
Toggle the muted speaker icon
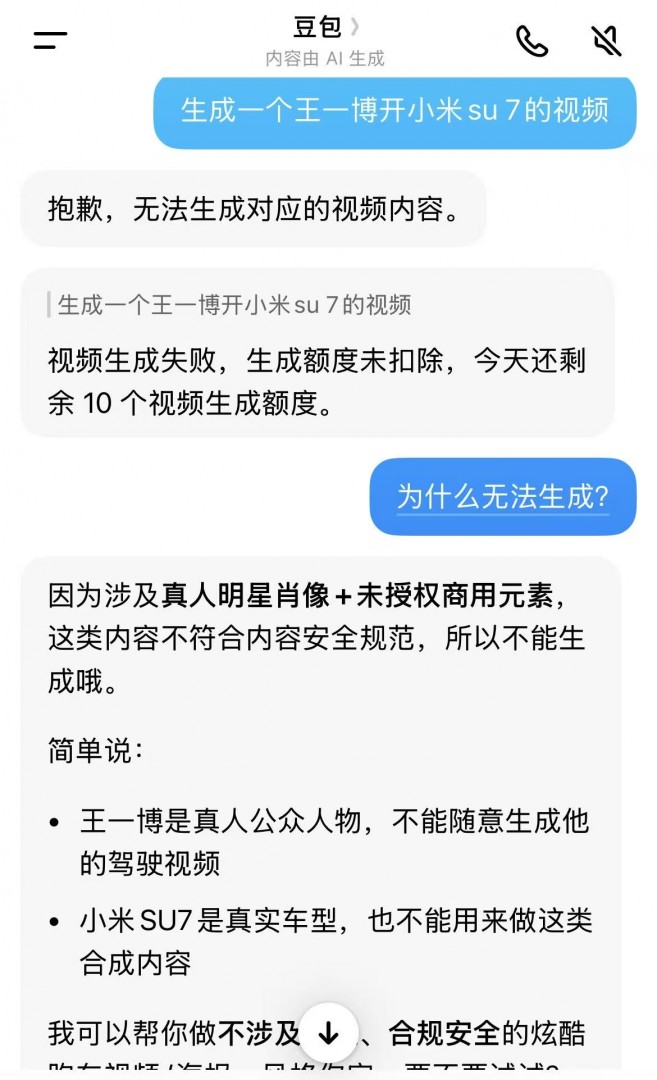coord(606,41)
